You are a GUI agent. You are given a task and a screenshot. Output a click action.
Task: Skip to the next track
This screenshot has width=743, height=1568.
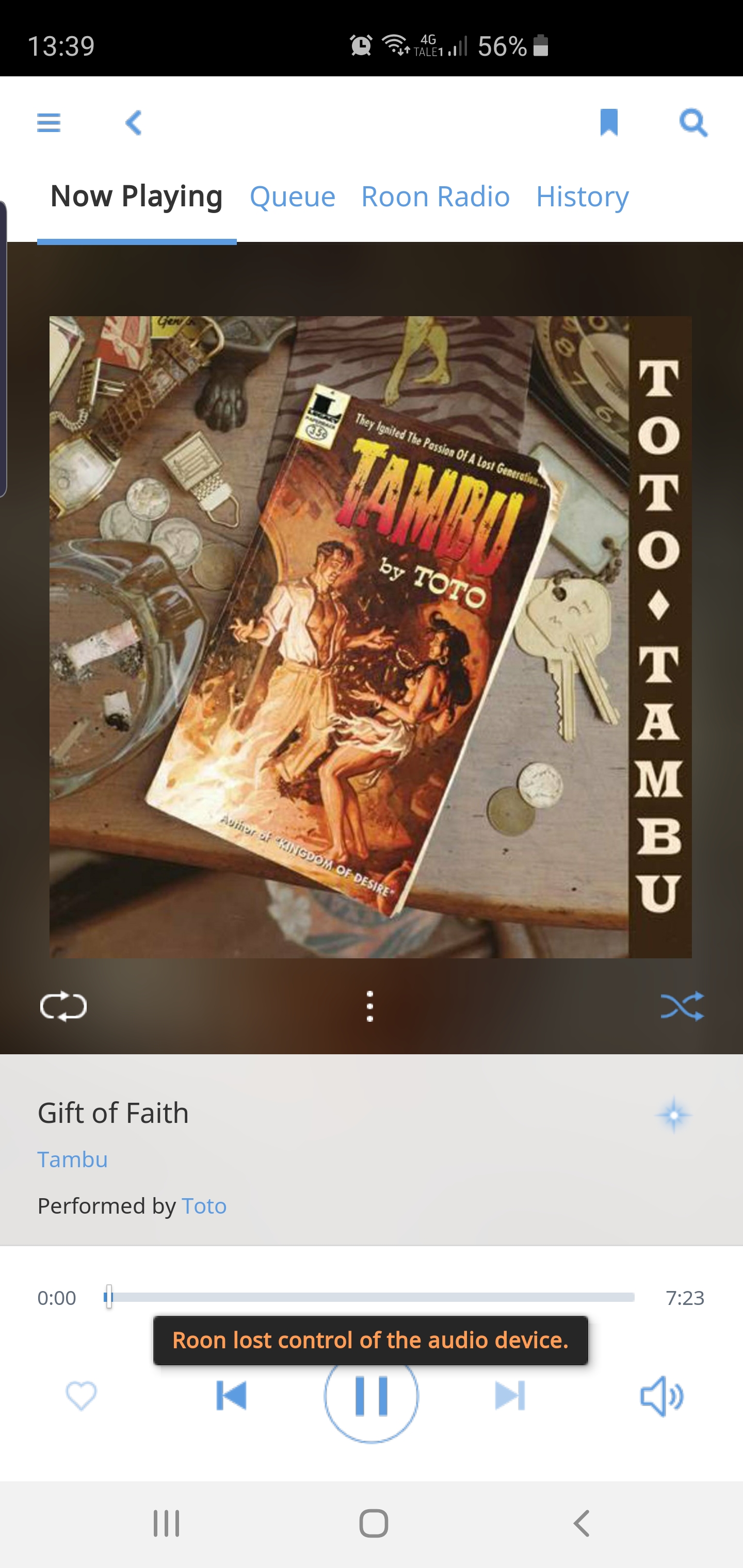pos(510,1395)
